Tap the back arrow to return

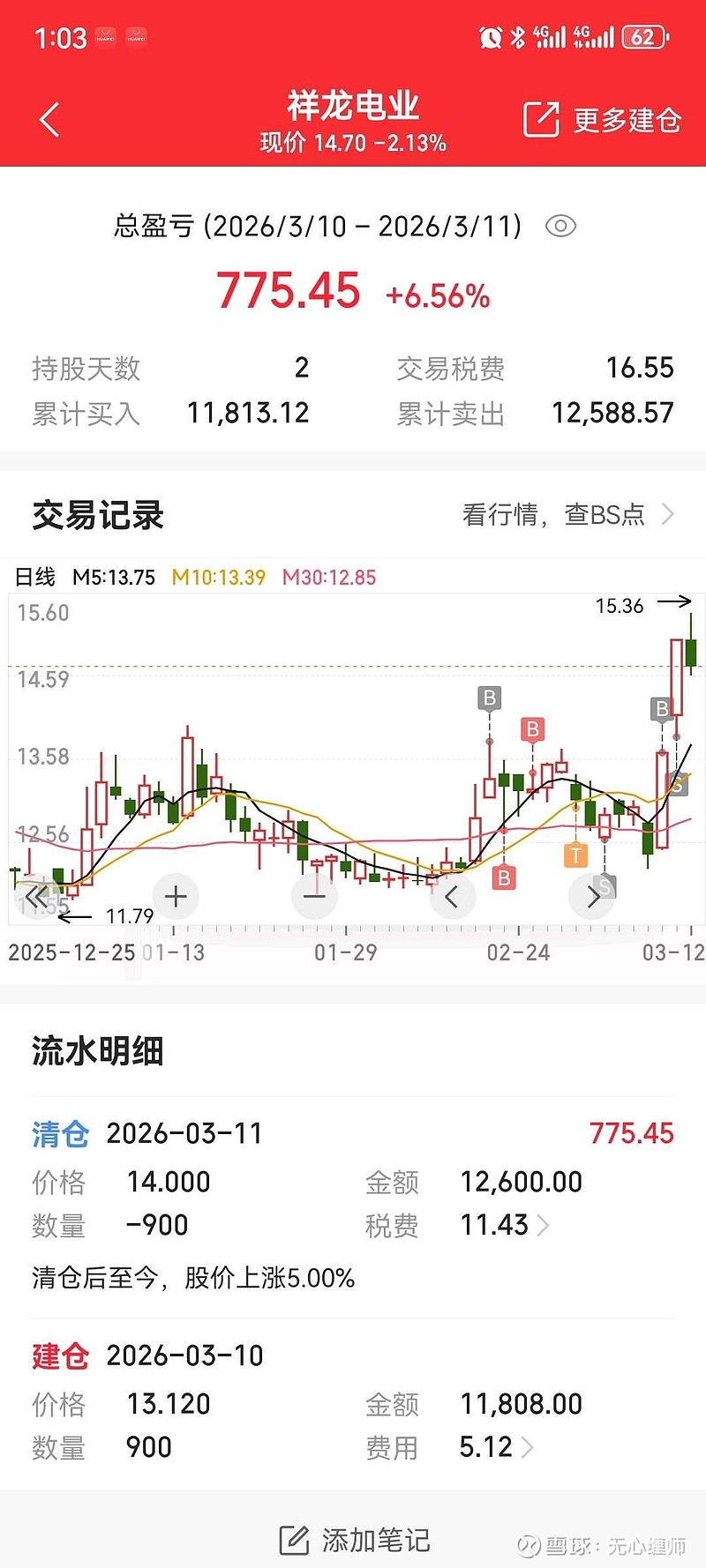[x=49, y=119]
